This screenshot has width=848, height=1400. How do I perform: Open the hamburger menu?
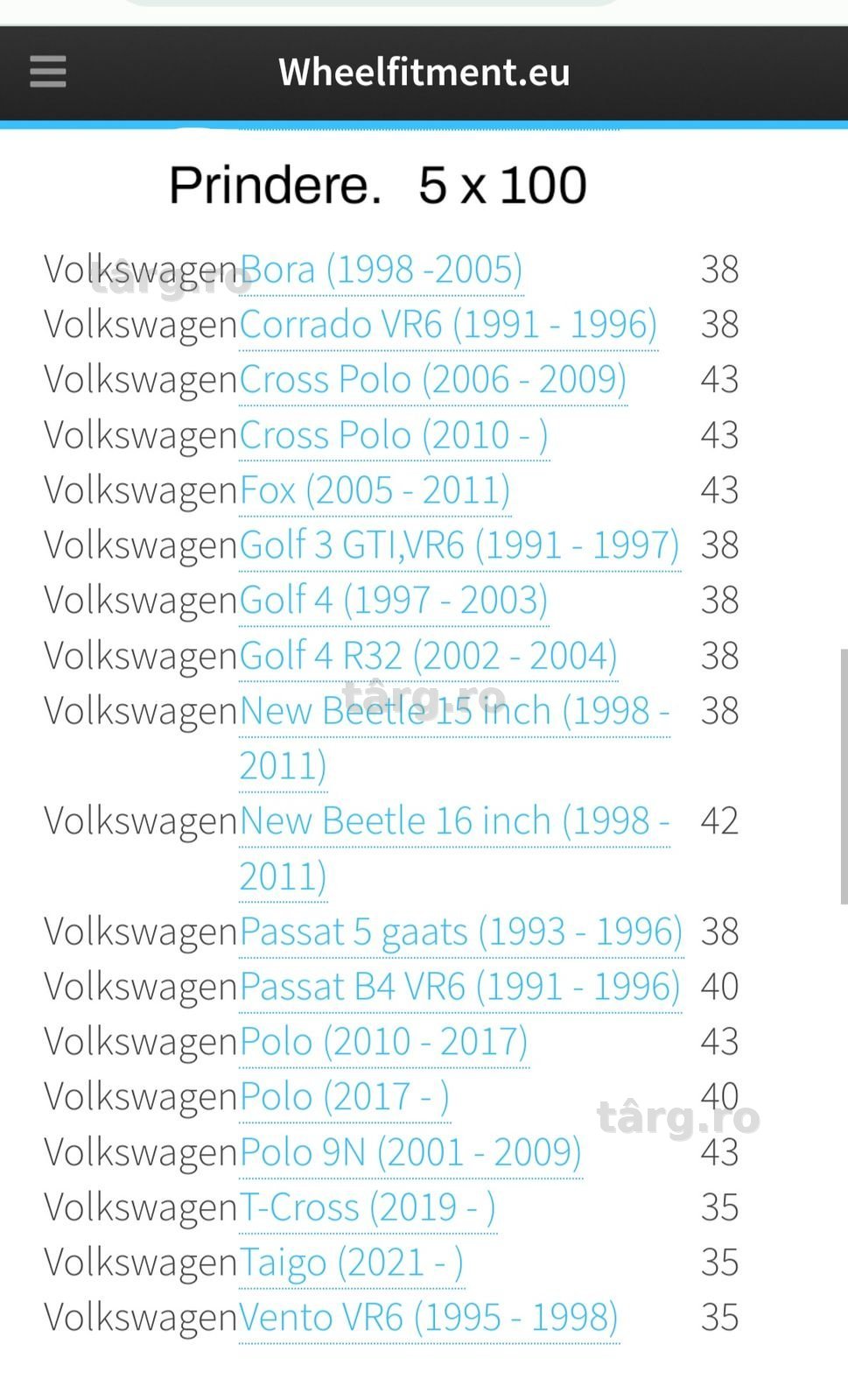[x=48, y=72]
